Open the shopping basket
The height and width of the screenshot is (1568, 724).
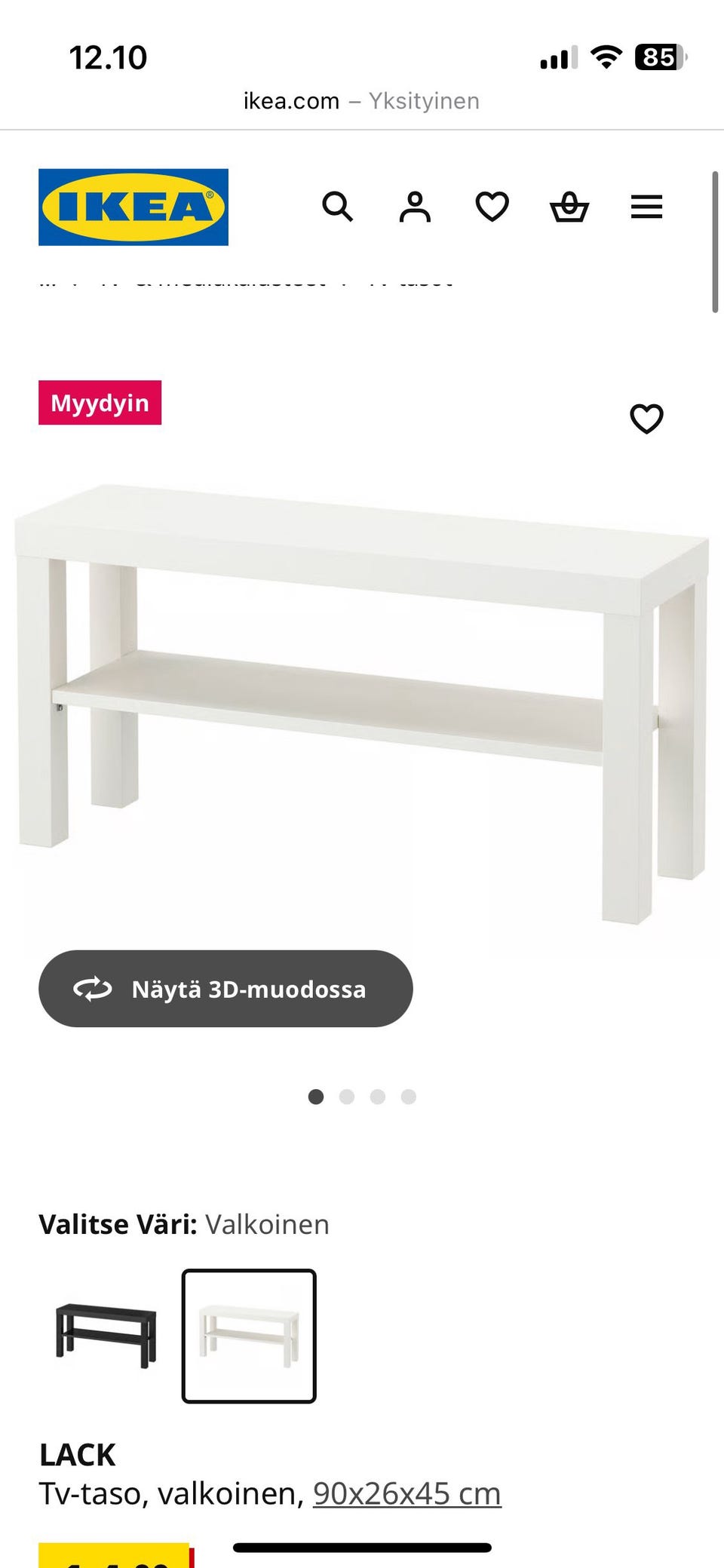click(571, 207)
